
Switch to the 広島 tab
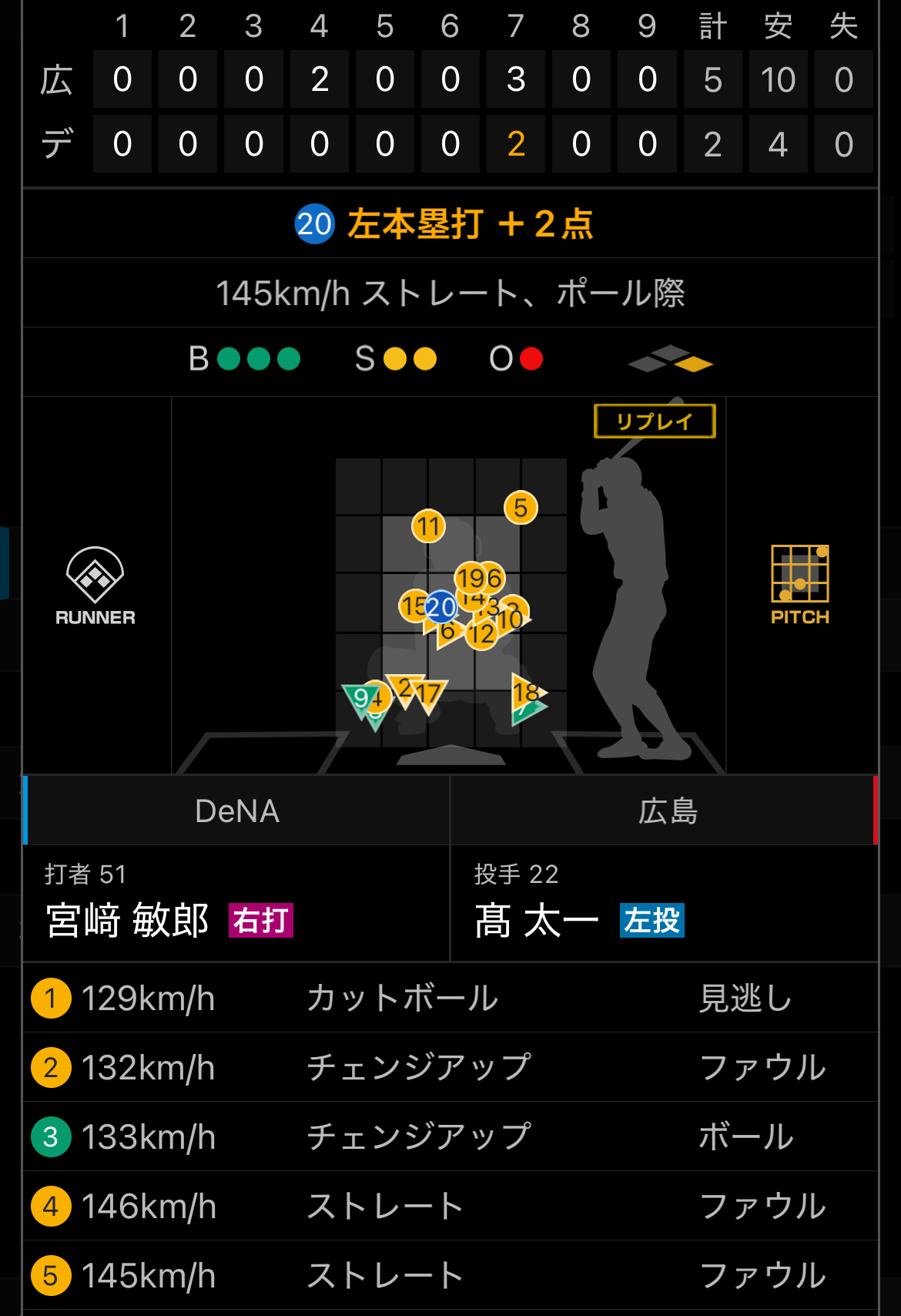click(x=667, y=811)
